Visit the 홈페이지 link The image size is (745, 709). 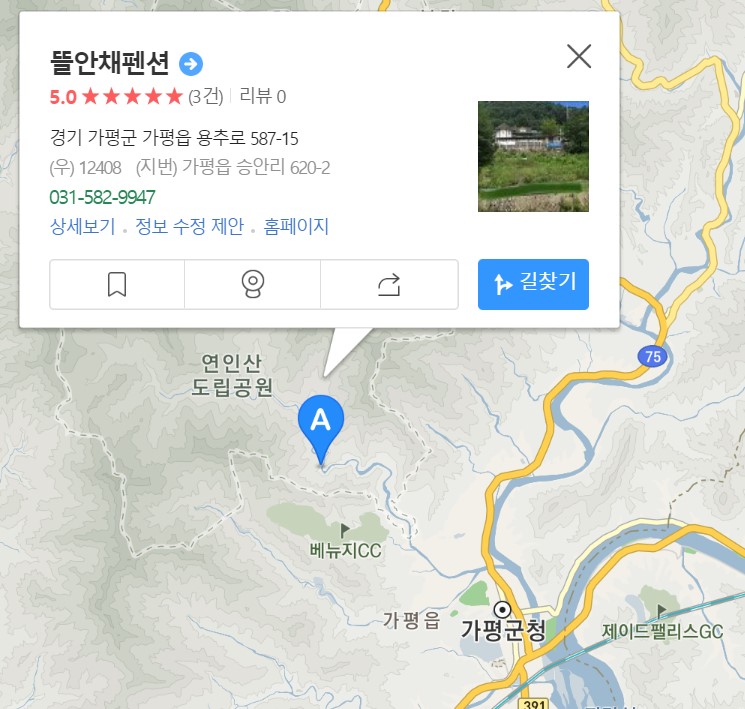296,227
